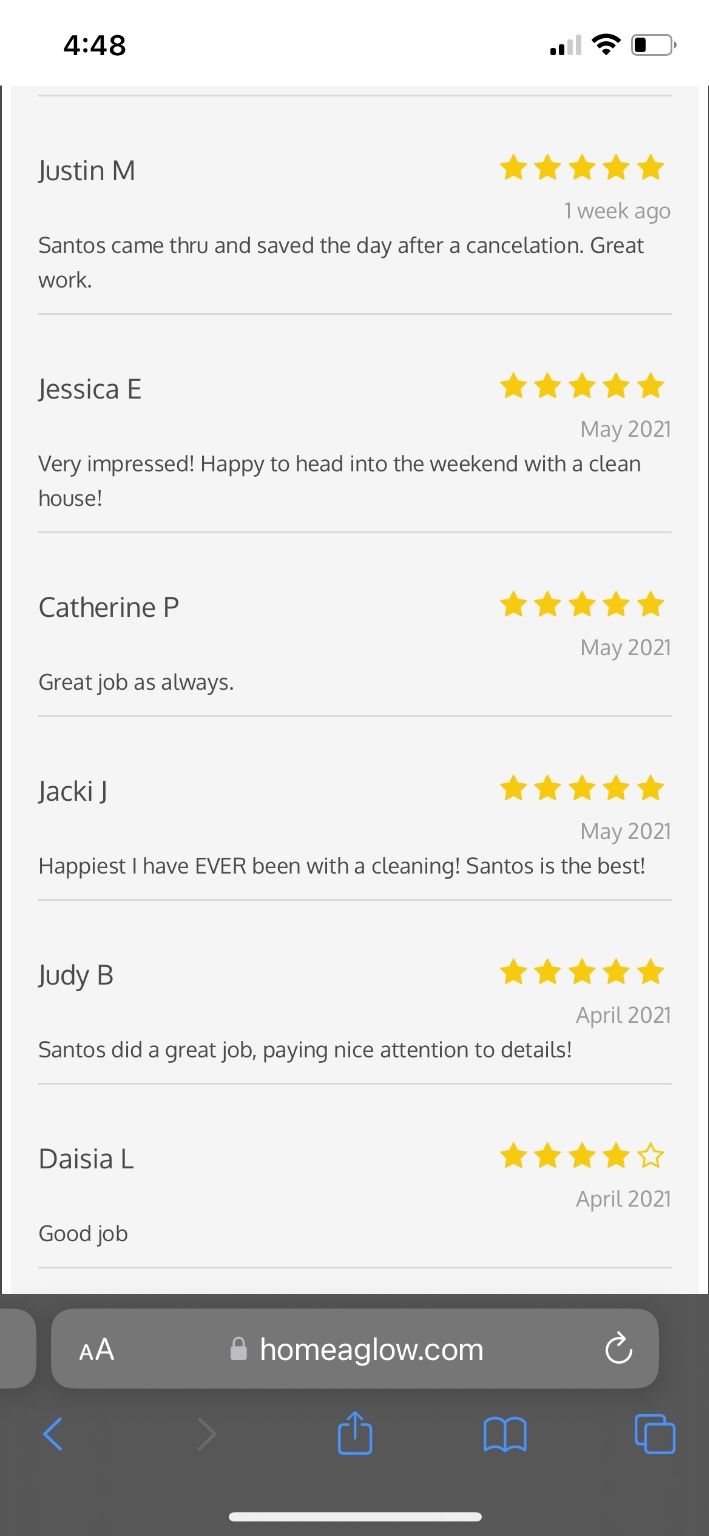The height and width of the screenshot is (1536, 709).
Task: Open the AA reader options menu
Action: click(x=97, y=1350)
